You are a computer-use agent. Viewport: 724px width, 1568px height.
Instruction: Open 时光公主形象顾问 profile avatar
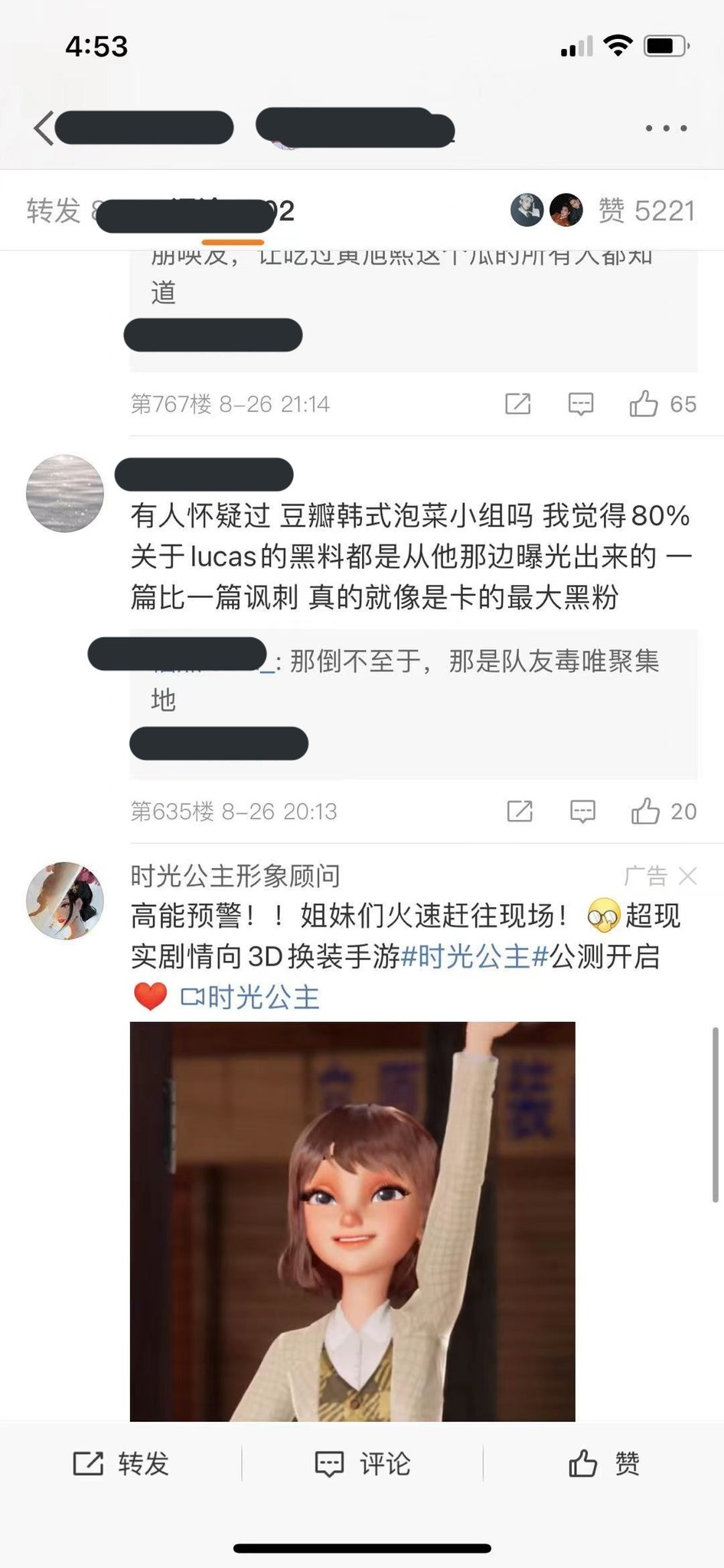(x=65, y=900)
